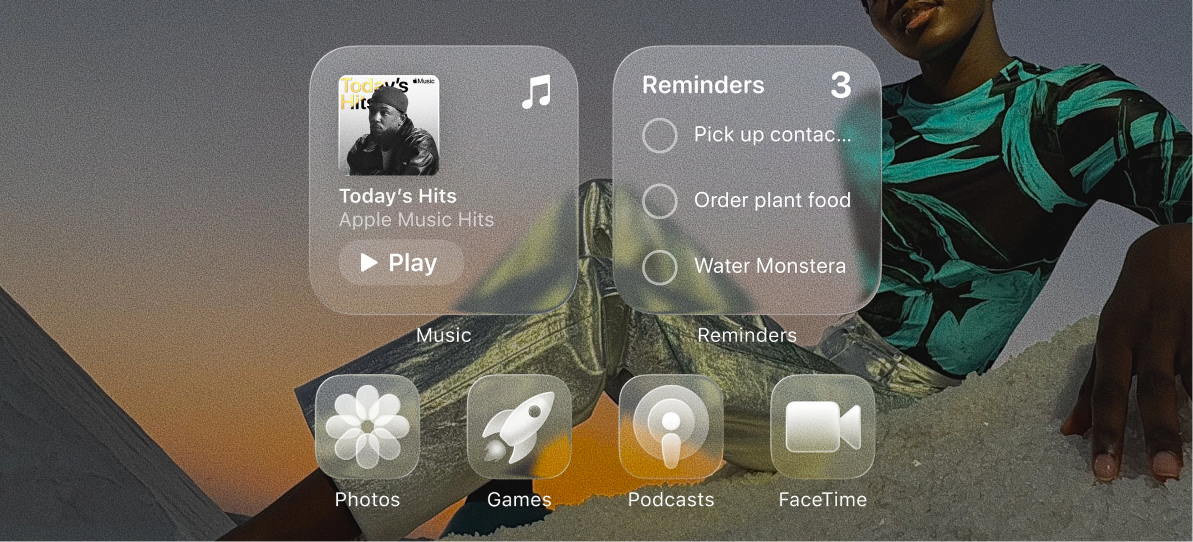Viewport: 1193px width, 542px height.
Task: Open the Games app
Action: pyautogui.click(x=519, y=427)
